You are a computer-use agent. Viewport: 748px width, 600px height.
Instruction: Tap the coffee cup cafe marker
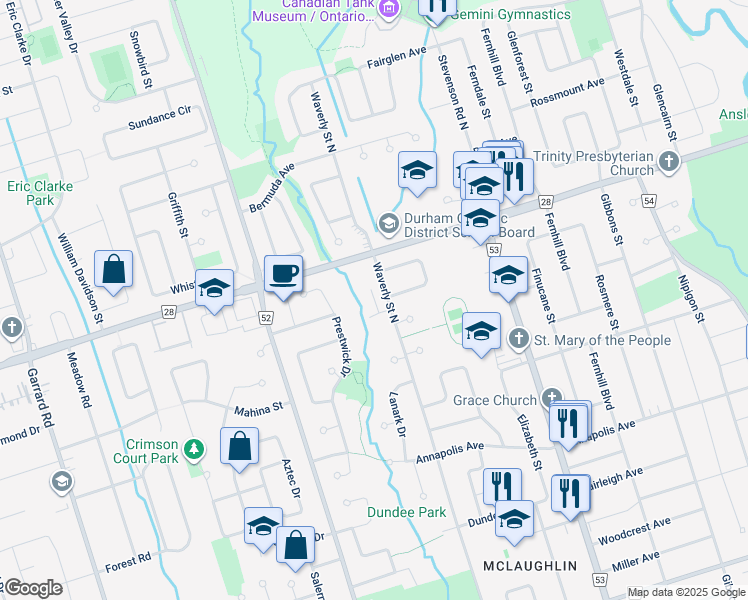(x=283, y=278)
